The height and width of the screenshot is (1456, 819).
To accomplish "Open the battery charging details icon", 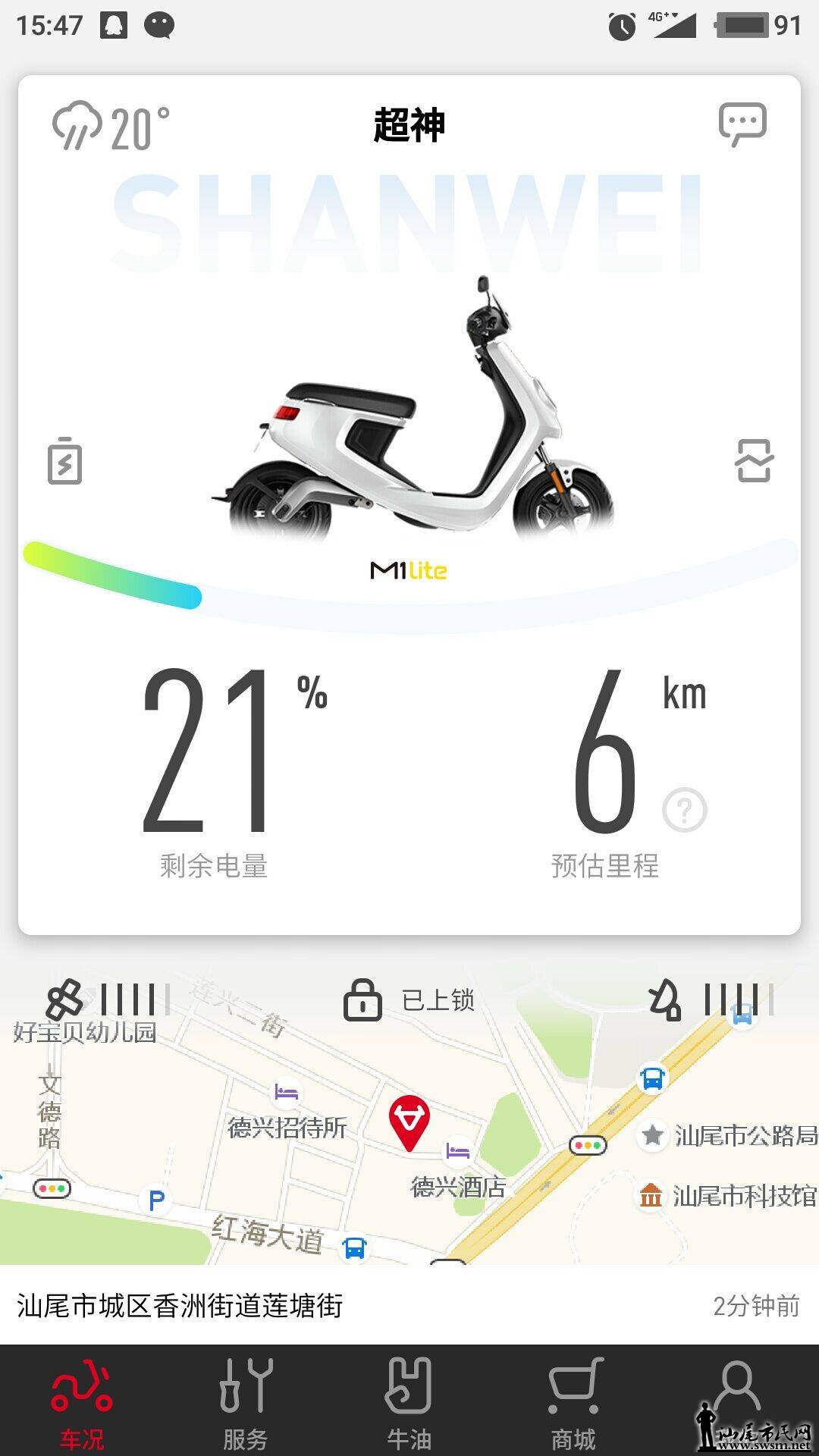I will pyautogui.click(x=65, y=460).
